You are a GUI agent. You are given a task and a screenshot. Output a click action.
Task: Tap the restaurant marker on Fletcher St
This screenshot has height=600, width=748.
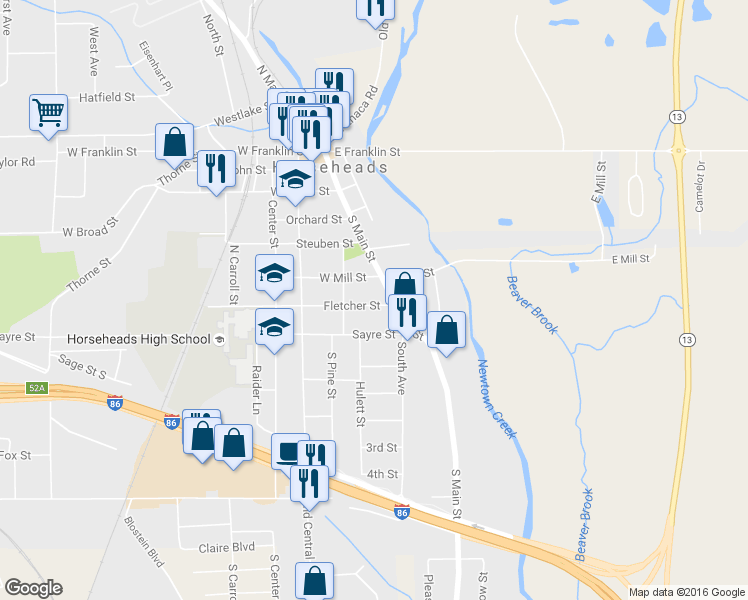[x=407, y=312]
